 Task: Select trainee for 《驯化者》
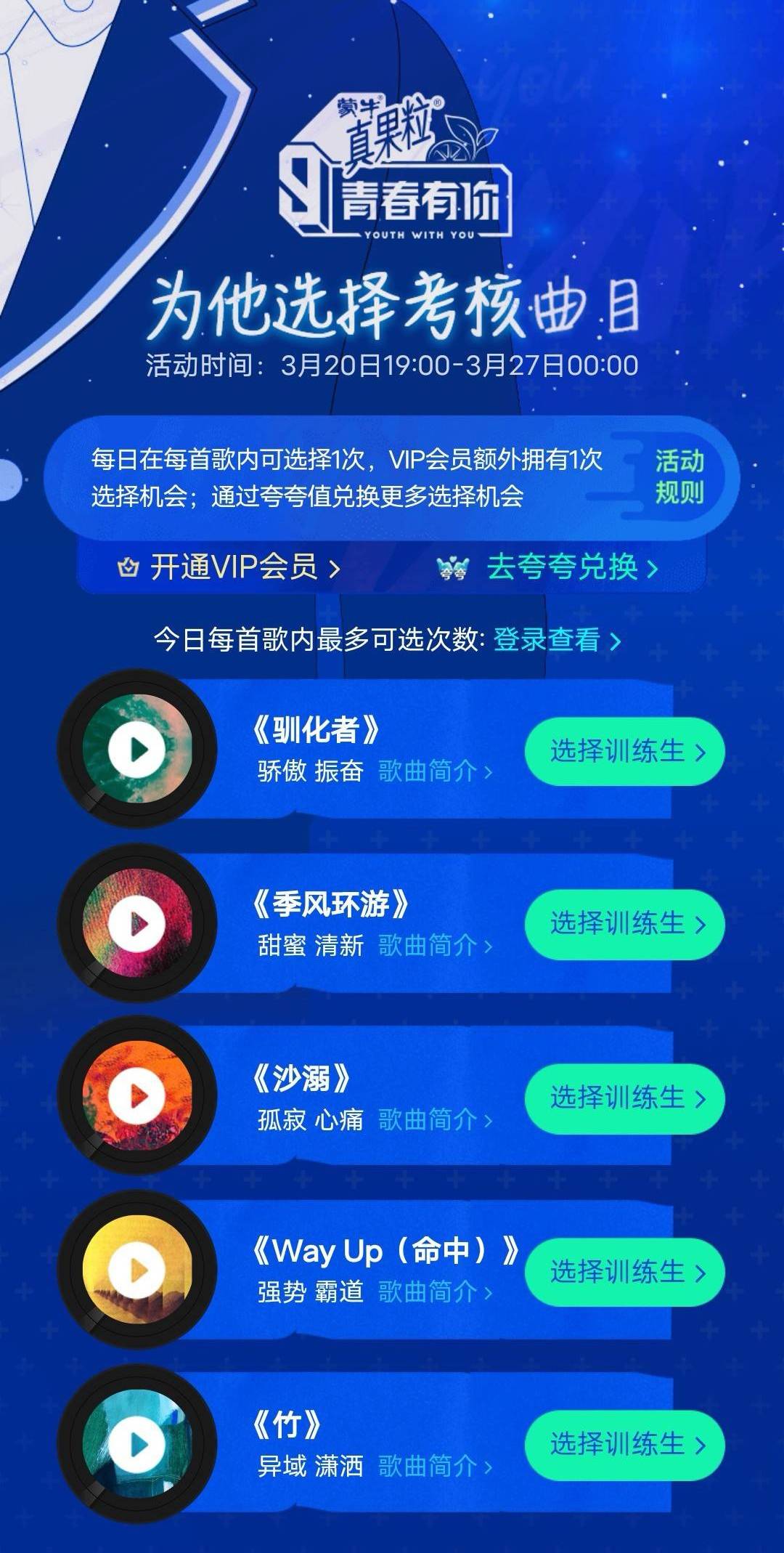point(624,751)
